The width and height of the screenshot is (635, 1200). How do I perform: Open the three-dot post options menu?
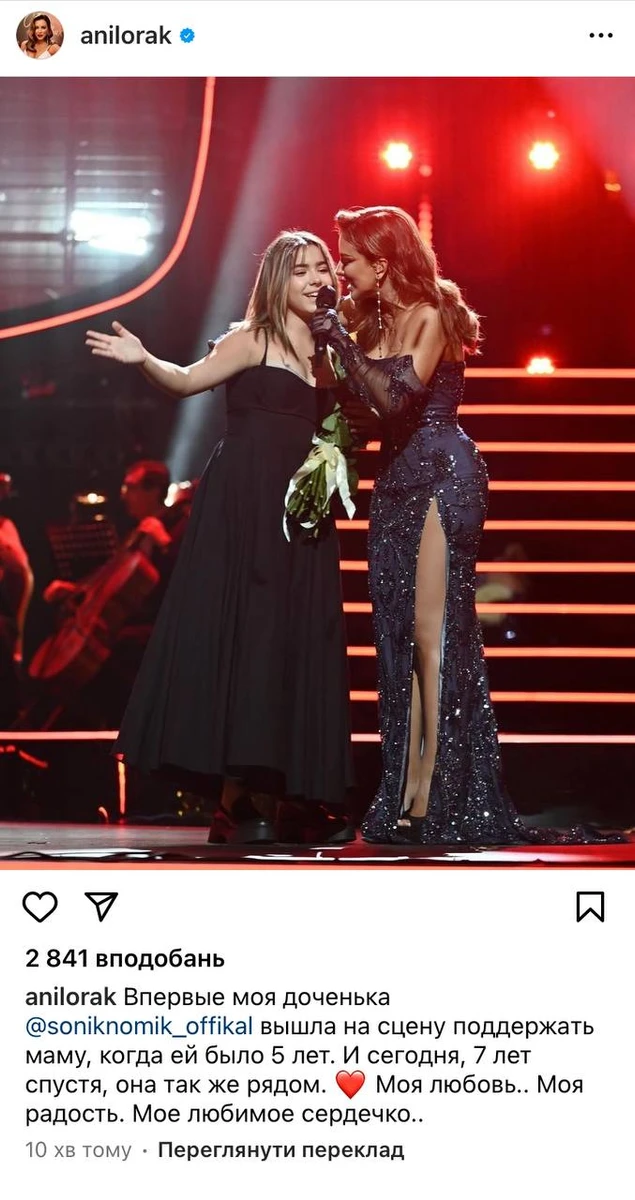click(600, 36)
